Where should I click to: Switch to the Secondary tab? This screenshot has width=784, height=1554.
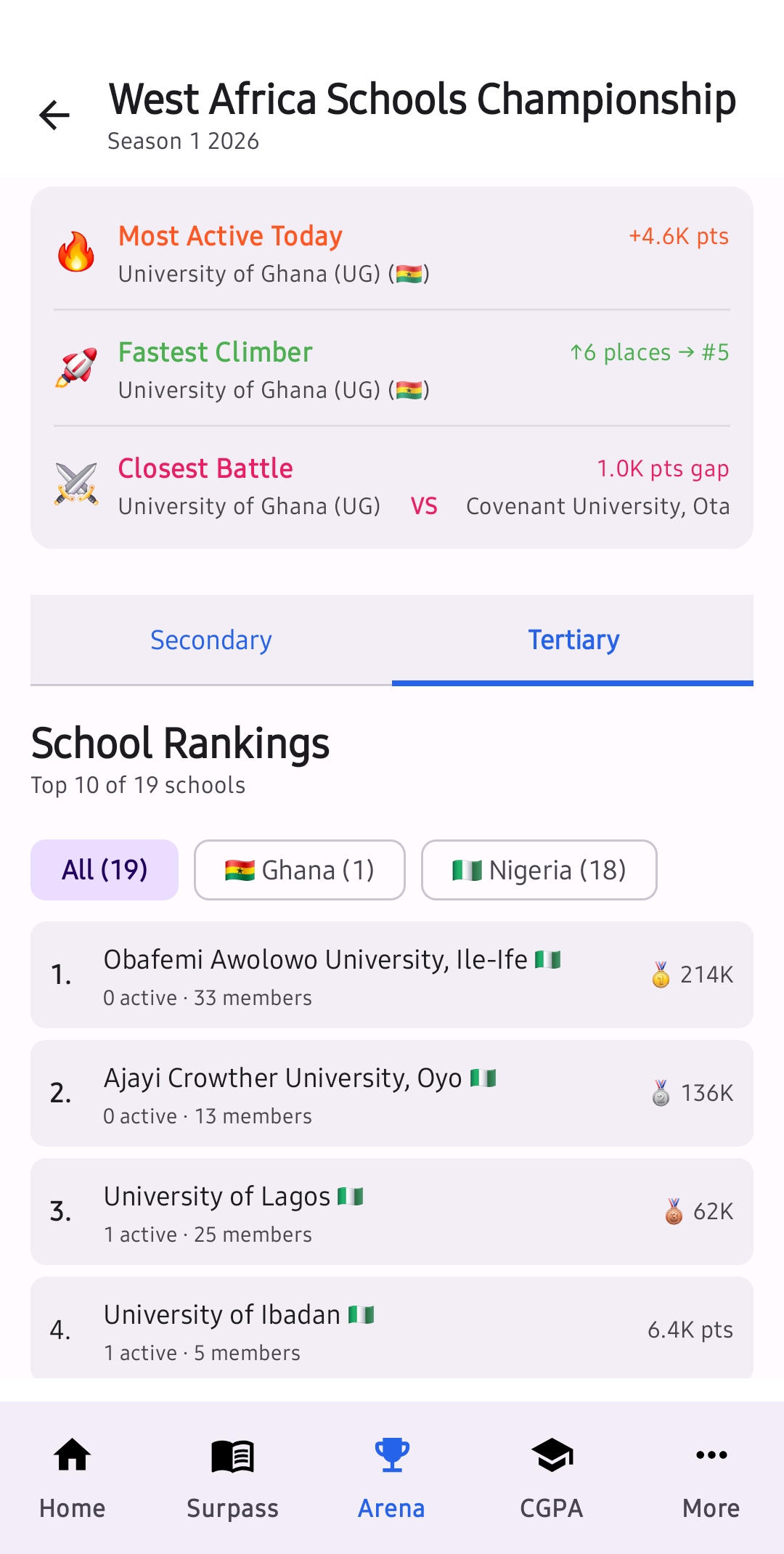[x=211, y=640]
